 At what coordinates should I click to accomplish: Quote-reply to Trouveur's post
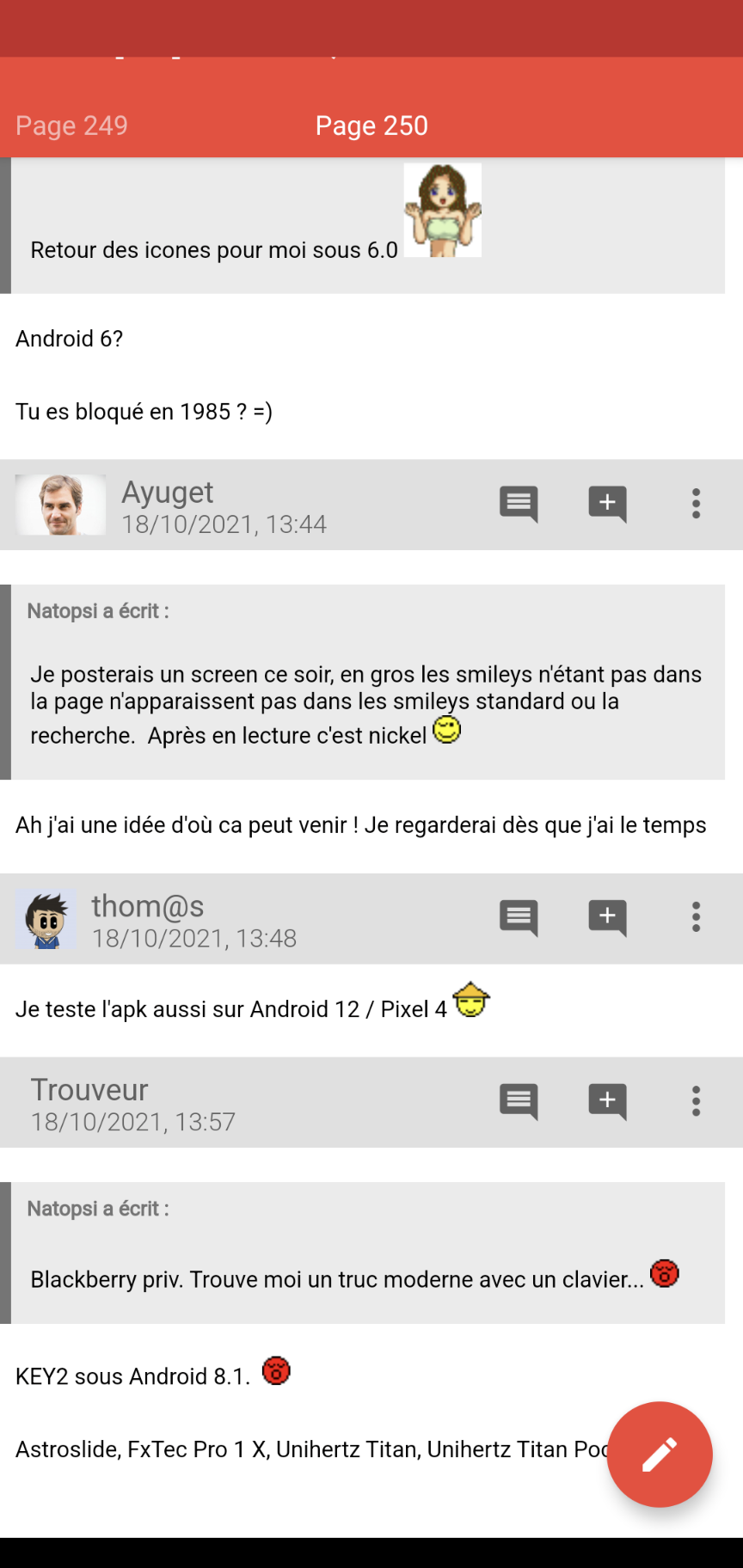click(x=519, y=1101)
